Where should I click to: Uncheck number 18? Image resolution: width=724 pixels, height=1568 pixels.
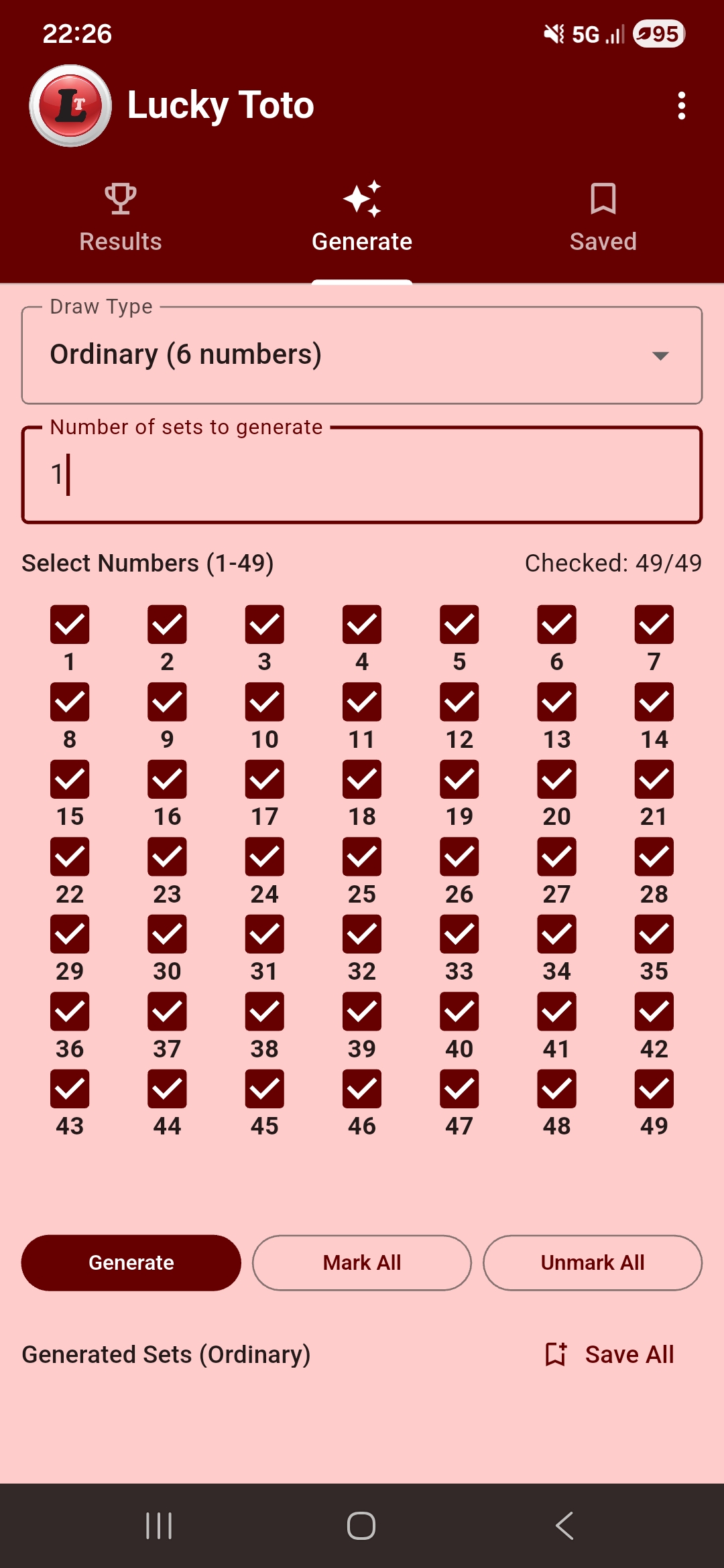pos(362,779)
